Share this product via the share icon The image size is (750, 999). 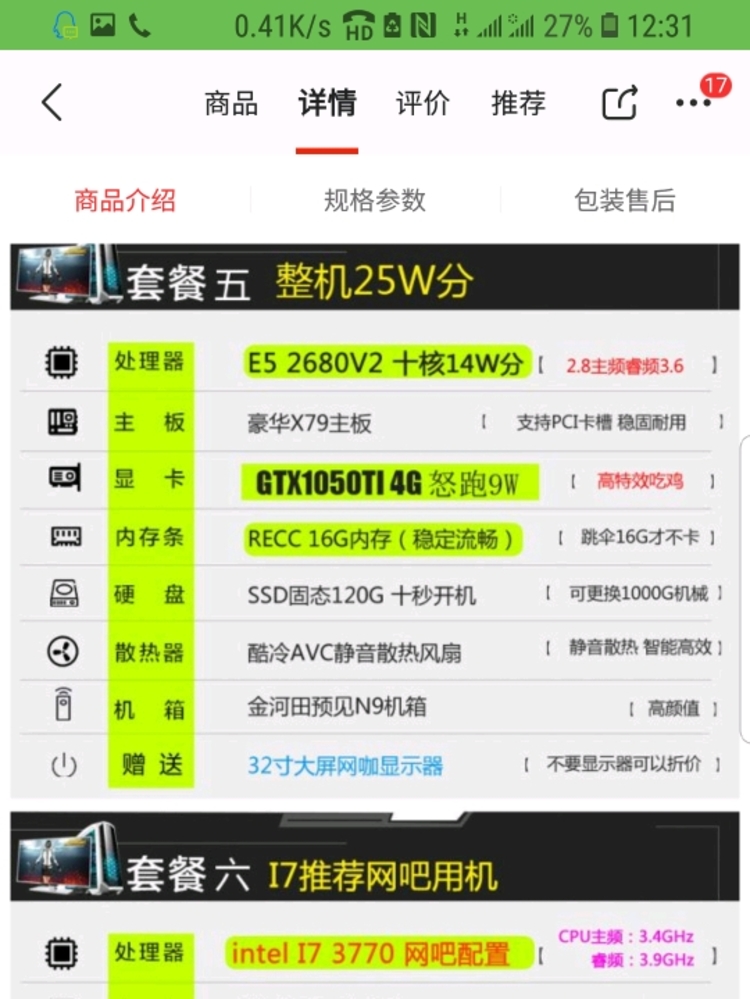coord(619,103)
